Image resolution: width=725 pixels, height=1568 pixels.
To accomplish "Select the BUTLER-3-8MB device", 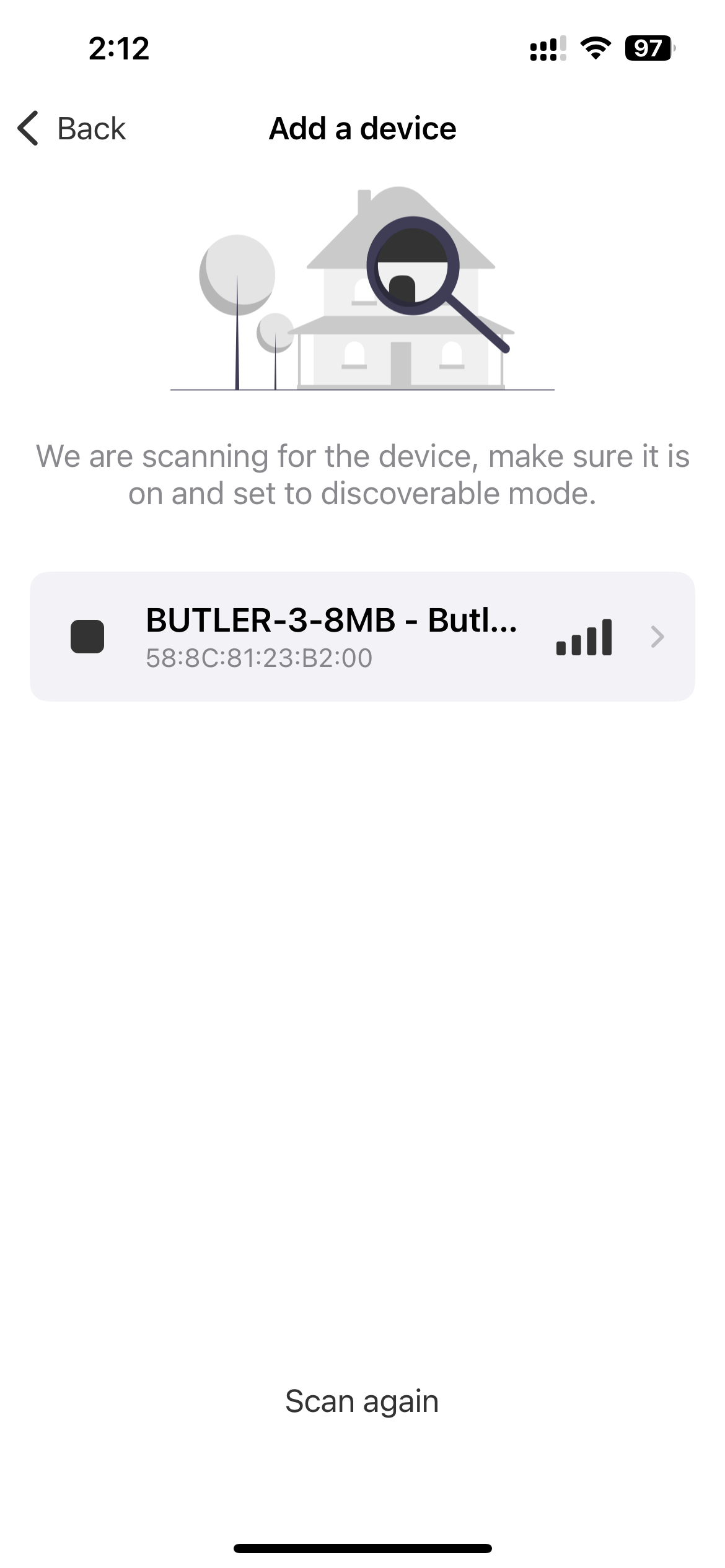I will click(x=362, y=637).
